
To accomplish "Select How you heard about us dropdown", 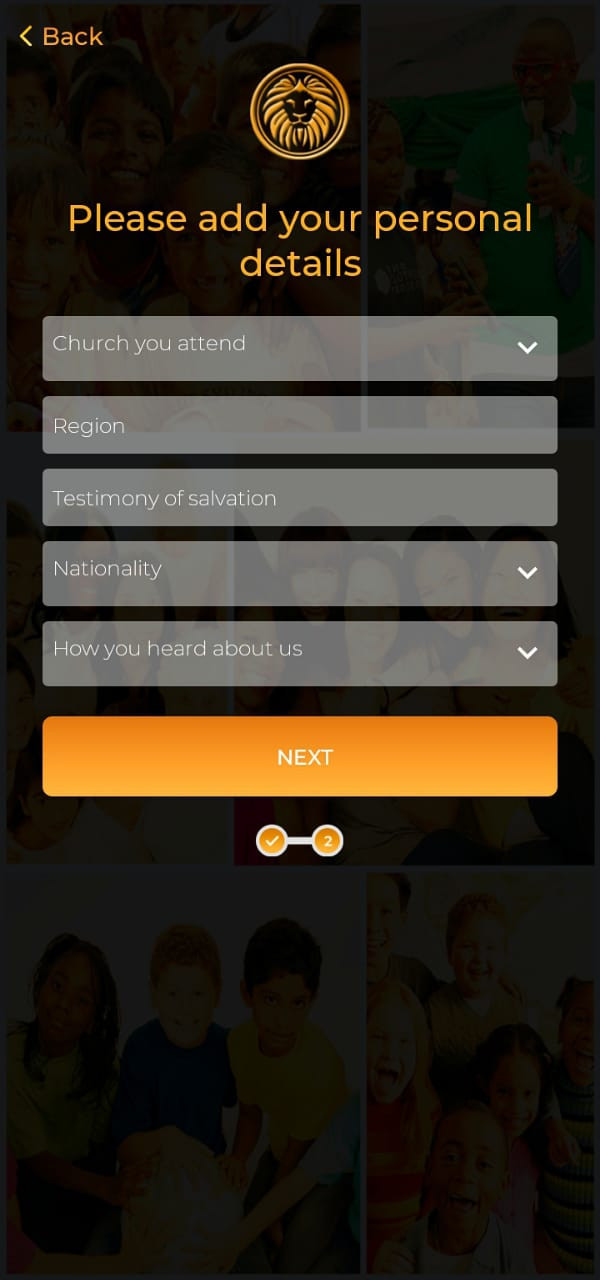I will coord(300,653).
